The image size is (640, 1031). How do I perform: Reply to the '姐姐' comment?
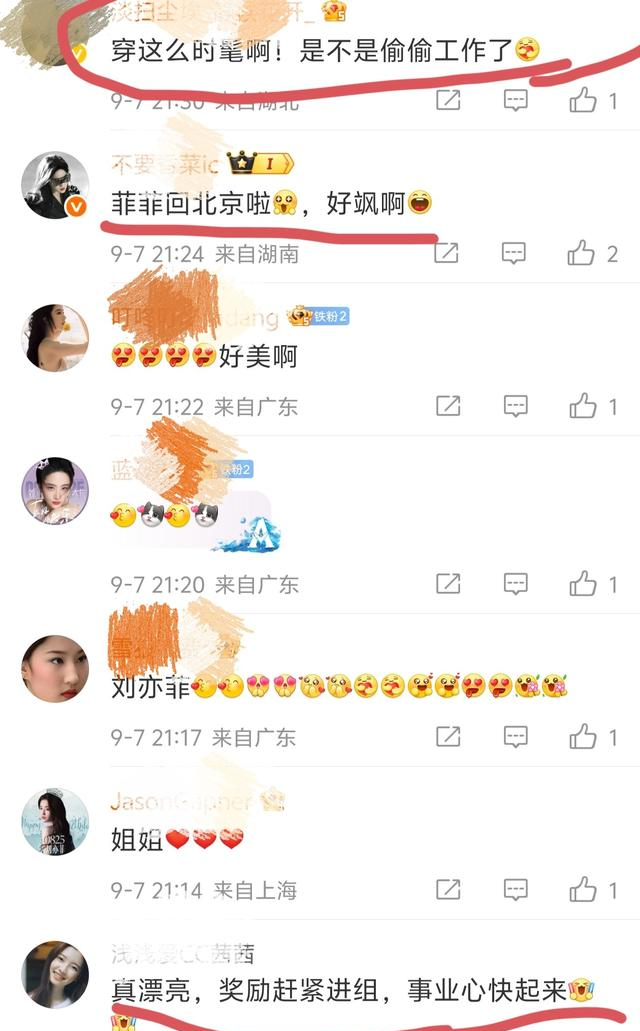(515, 889)
